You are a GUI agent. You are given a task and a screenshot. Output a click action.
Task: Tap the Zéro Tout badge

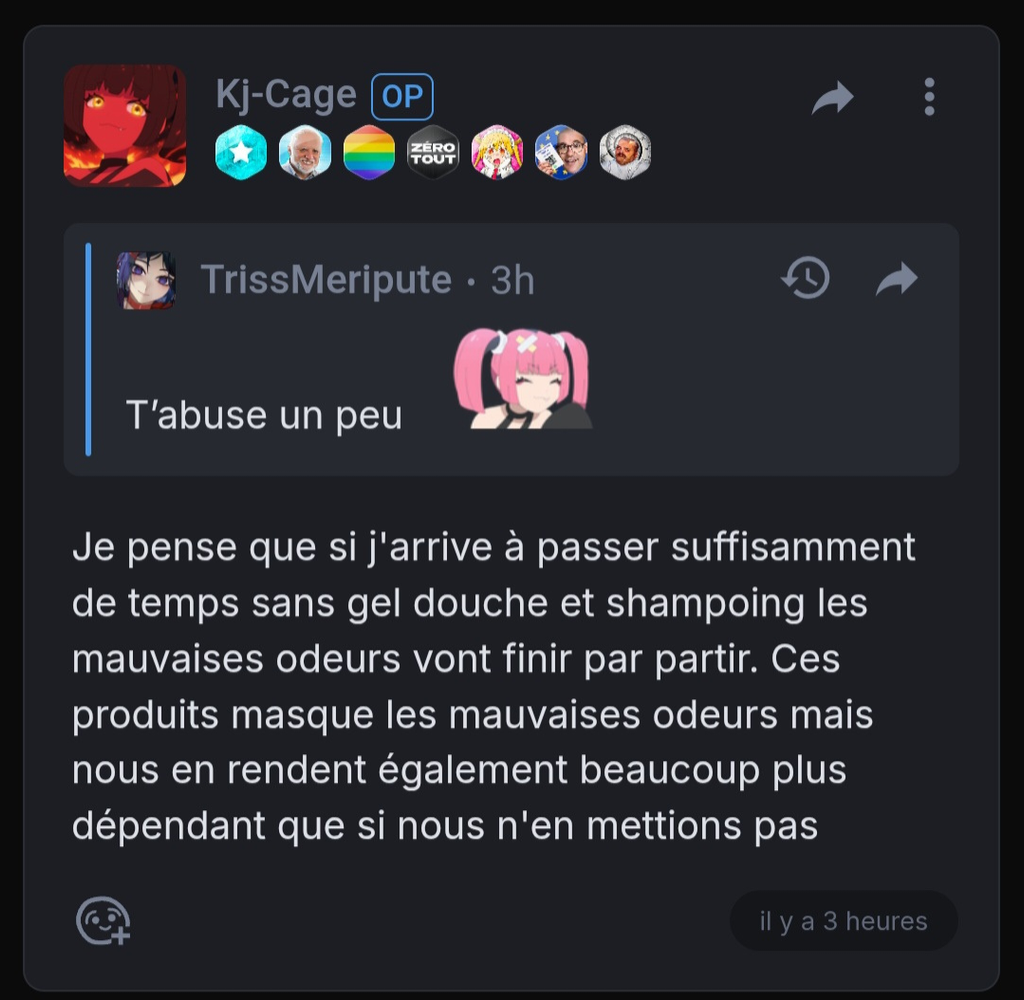433,153
